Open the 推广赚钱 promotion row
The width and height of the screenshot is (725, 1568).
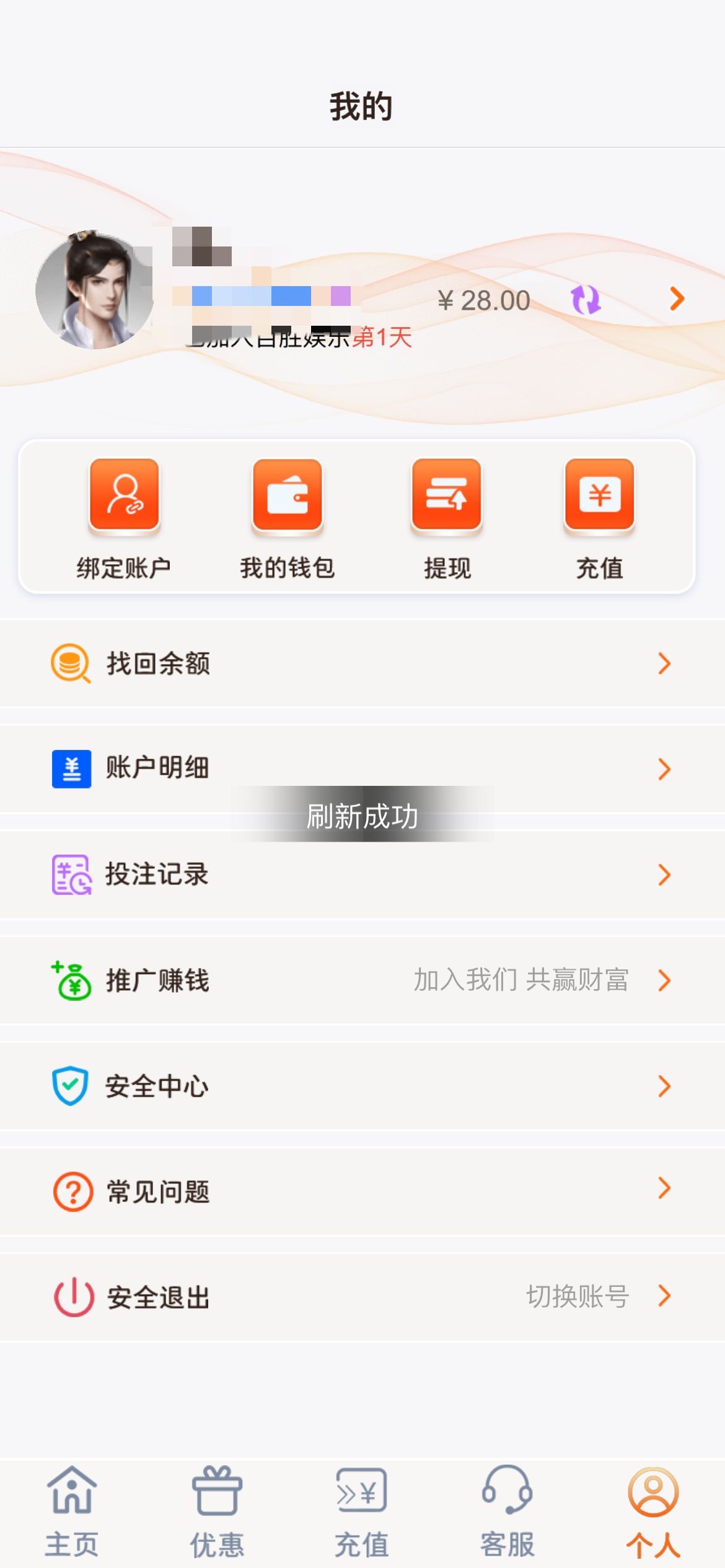coord(362,980)
